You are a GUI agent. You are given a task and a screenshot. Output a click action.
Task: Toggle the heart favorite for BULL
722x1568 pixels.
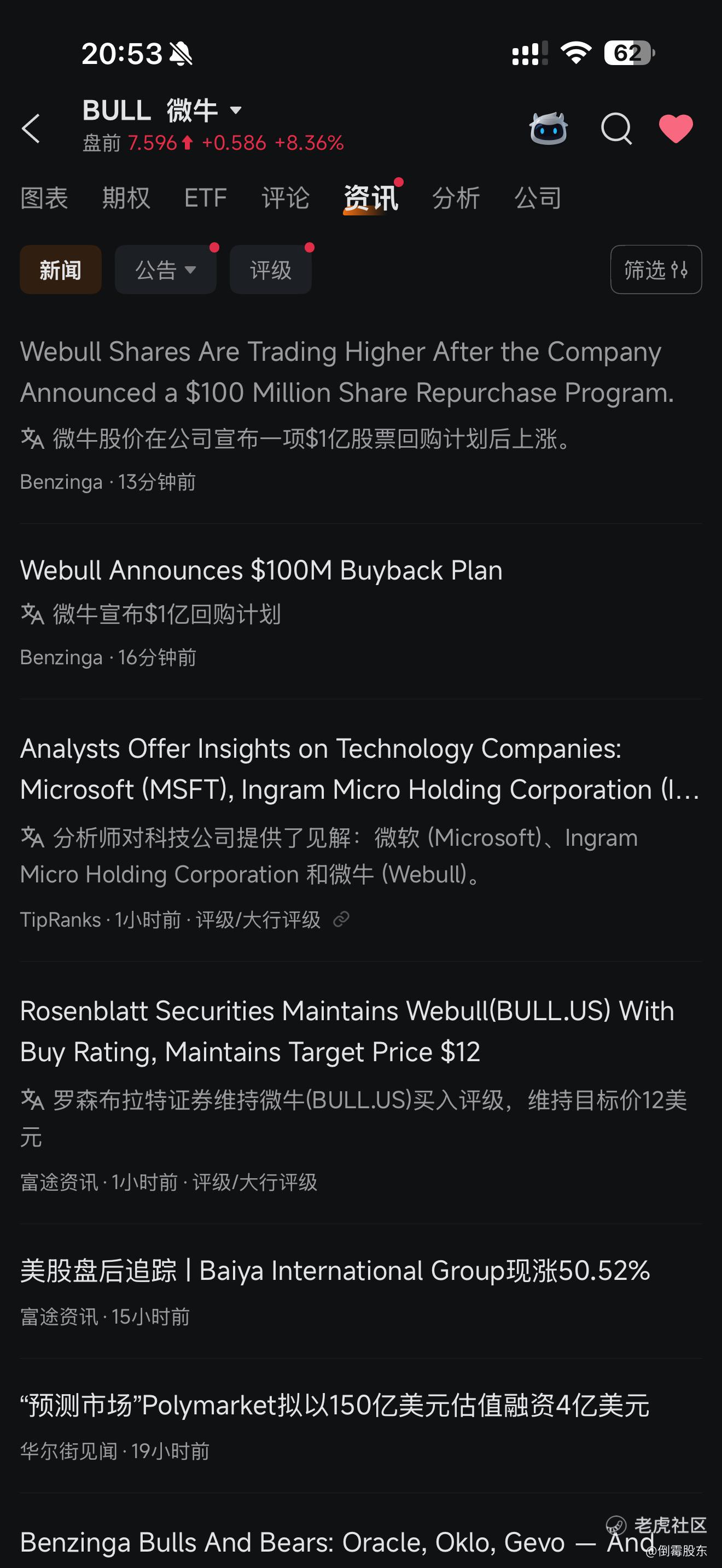coord(676,128)
